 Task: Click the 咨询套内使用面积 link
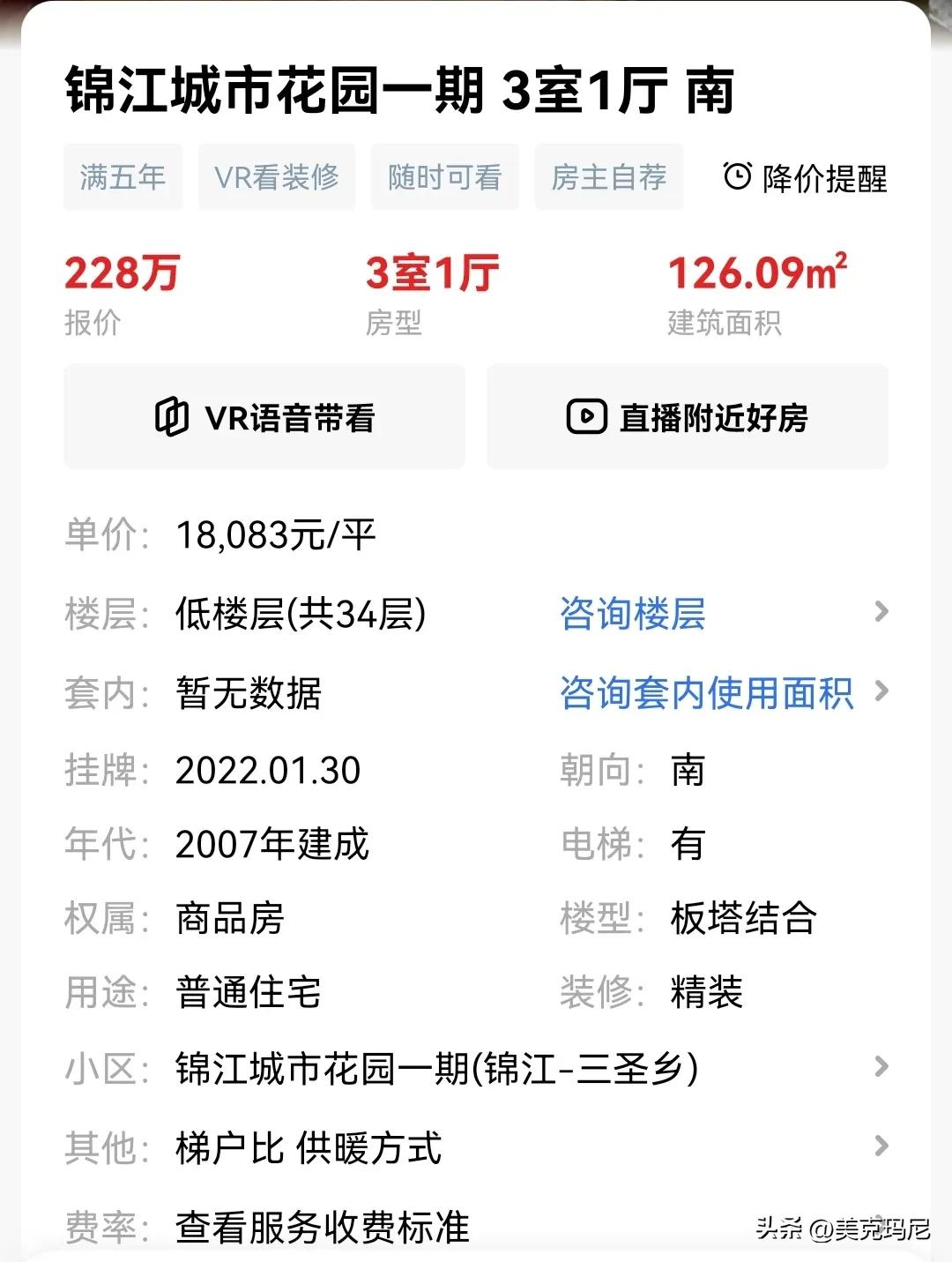tap(705, 694)
